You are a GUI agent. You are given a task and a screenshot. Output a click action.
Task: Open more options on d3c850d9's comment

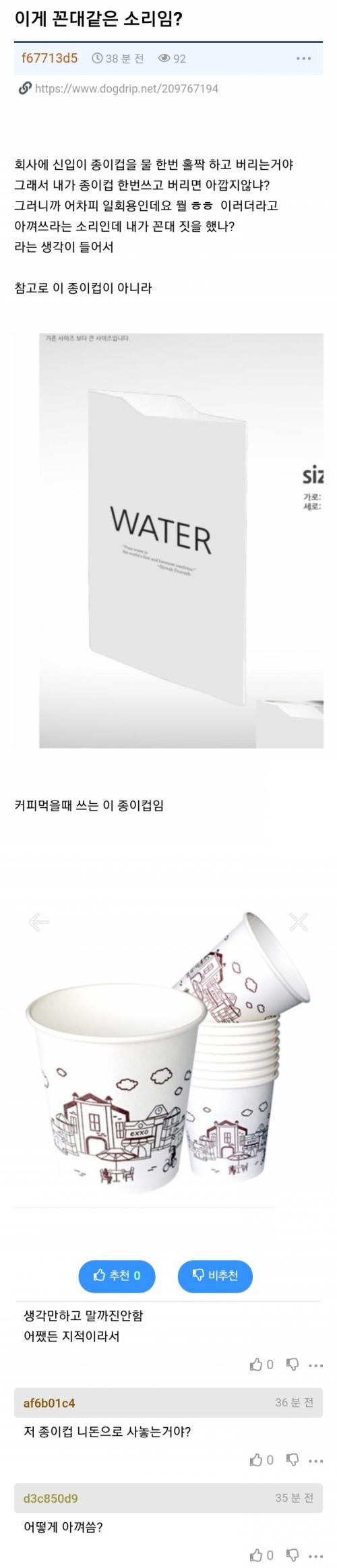(x=315, y=1556)
